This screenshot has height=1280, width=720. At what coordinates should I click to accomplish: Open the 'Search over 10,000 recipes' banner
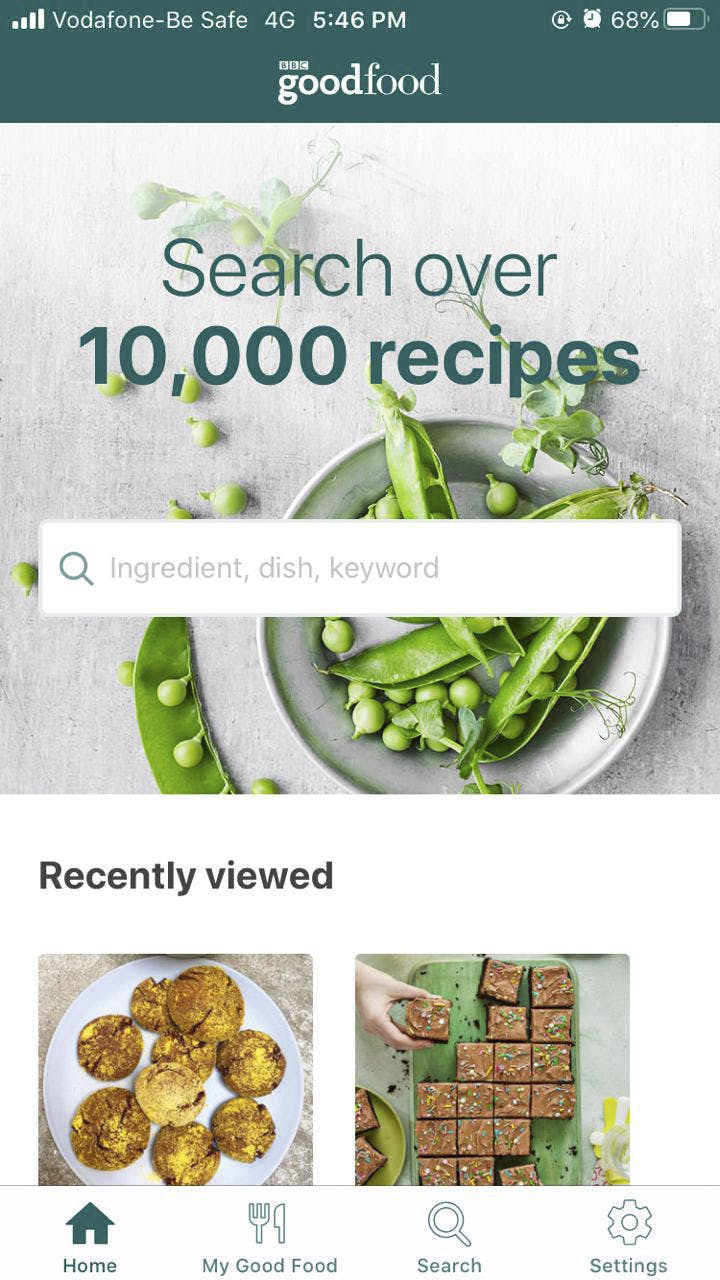point(360,310)
